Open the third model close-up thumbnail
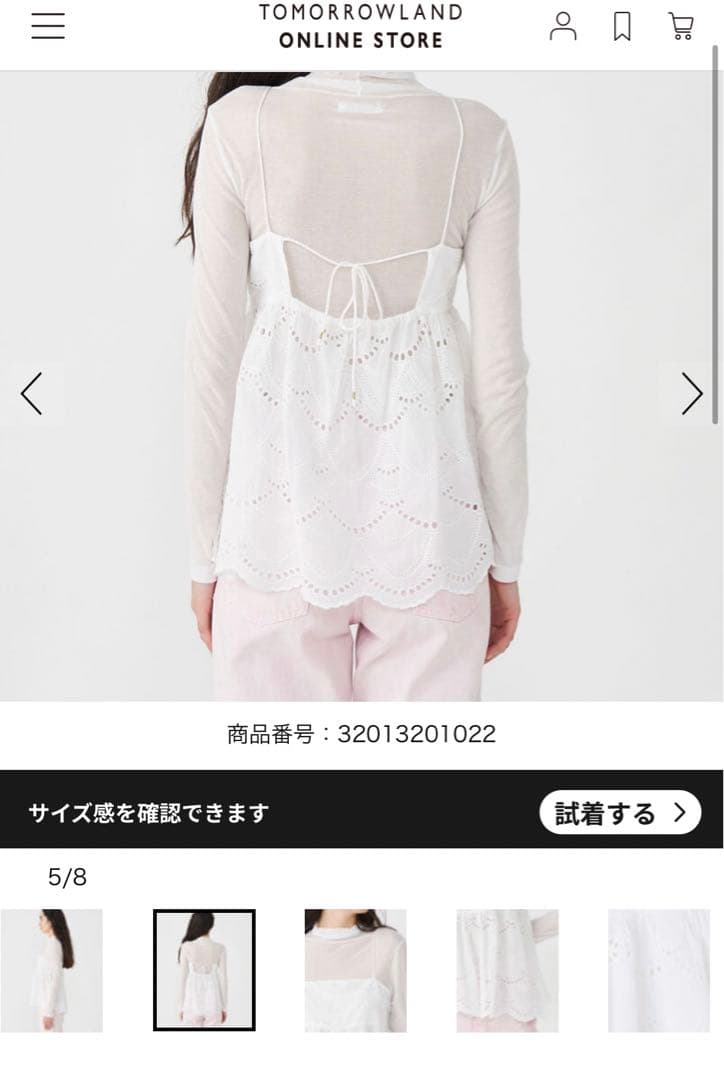The width and height of the screenshot is (724, 1080). pyautogui.click(x=355, y=969)
